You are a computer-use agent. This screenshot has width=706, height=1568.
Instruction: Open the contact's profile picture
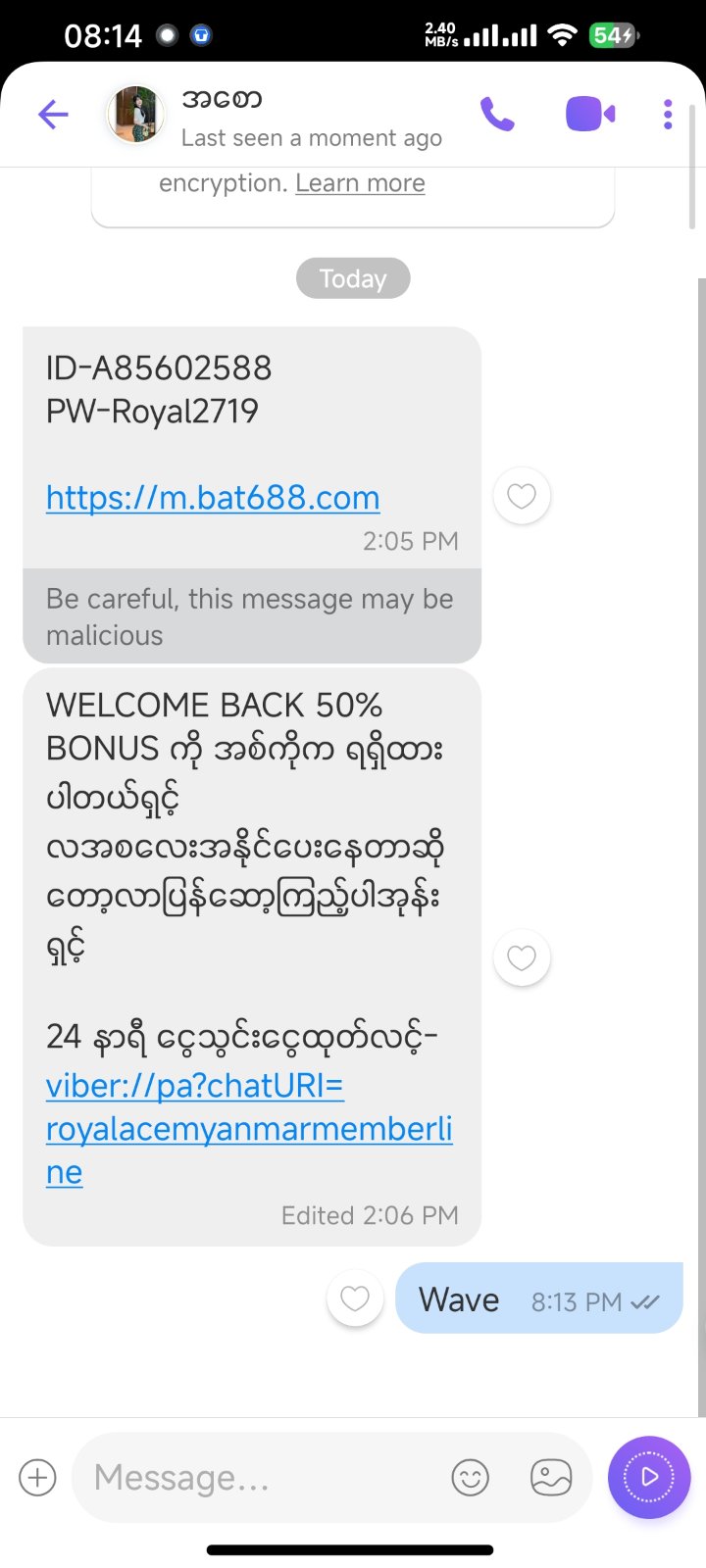(x=135, y=115)
